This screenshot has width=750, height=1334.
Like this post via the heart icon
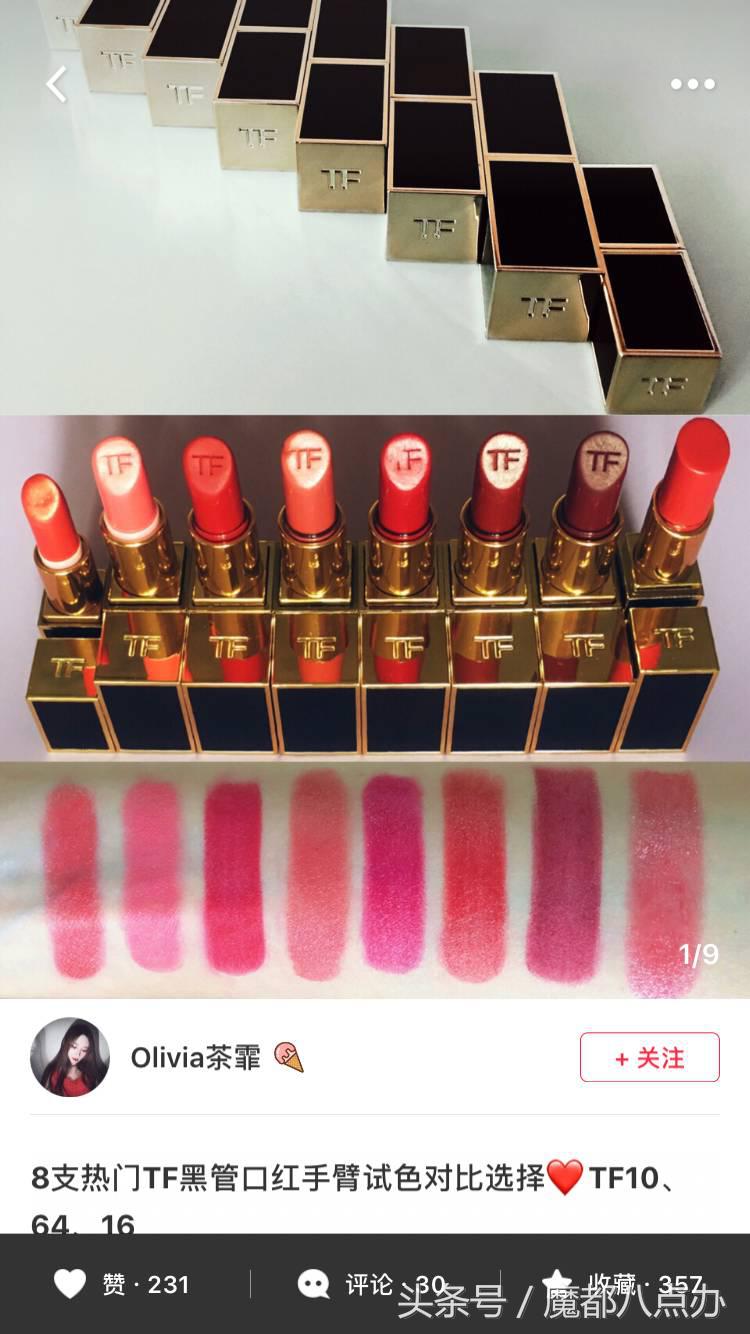coord(70,1284)
